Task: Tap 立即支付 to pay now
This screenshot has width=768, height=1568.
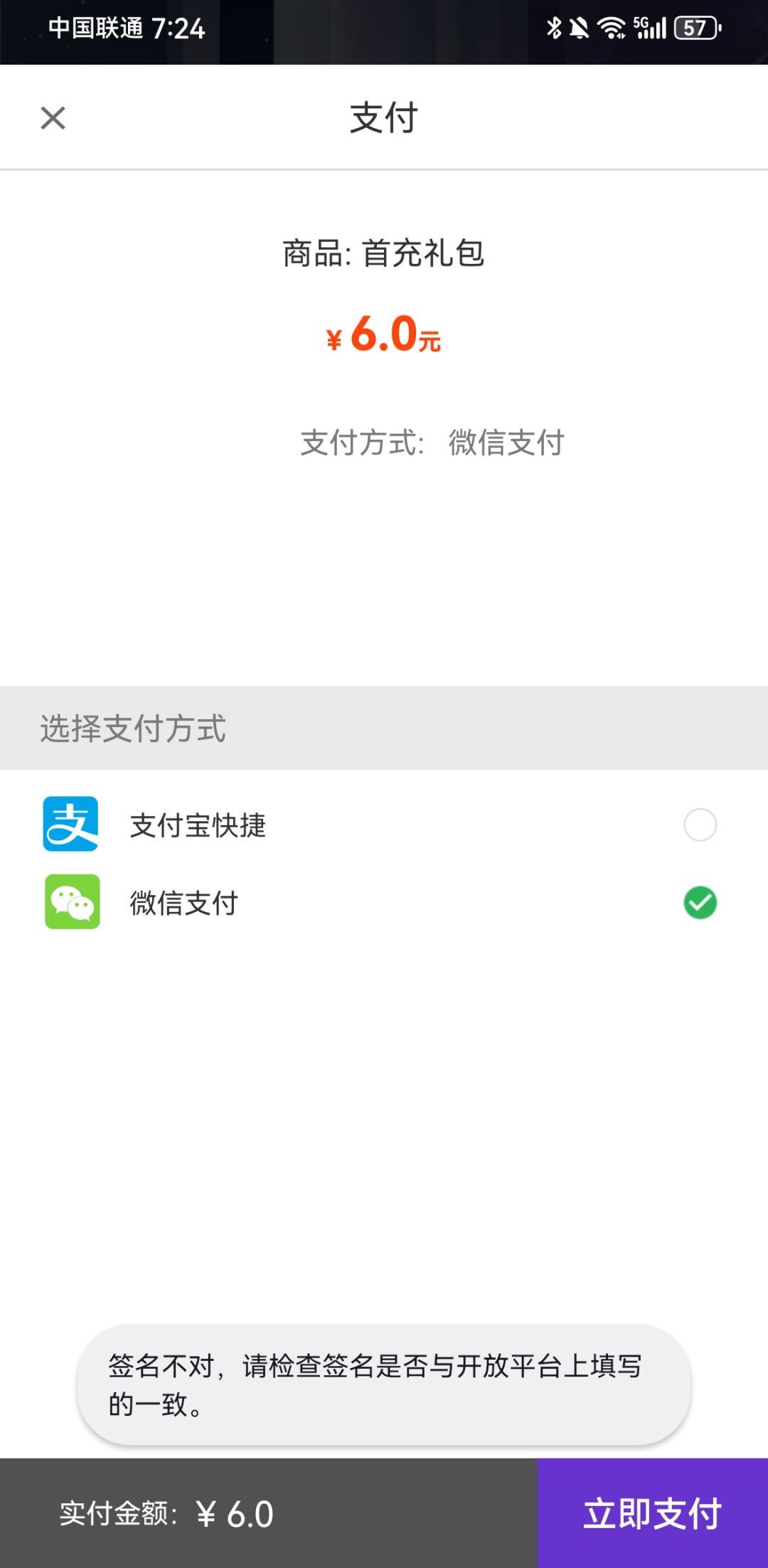Action: (x=653, y=1513)
